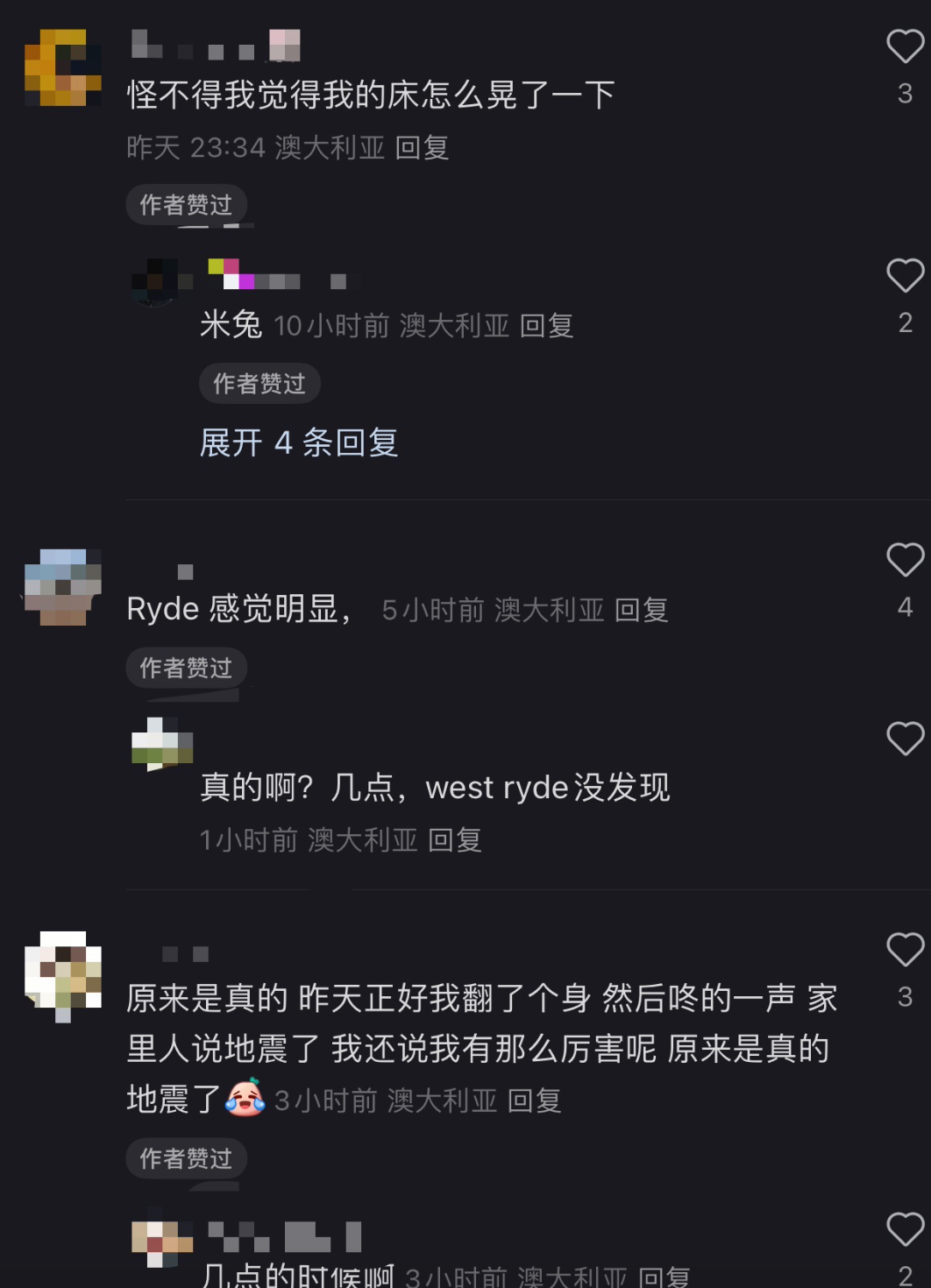Reply to the 米兔 comment
931x1288 pixels.
tap(546, 326)
